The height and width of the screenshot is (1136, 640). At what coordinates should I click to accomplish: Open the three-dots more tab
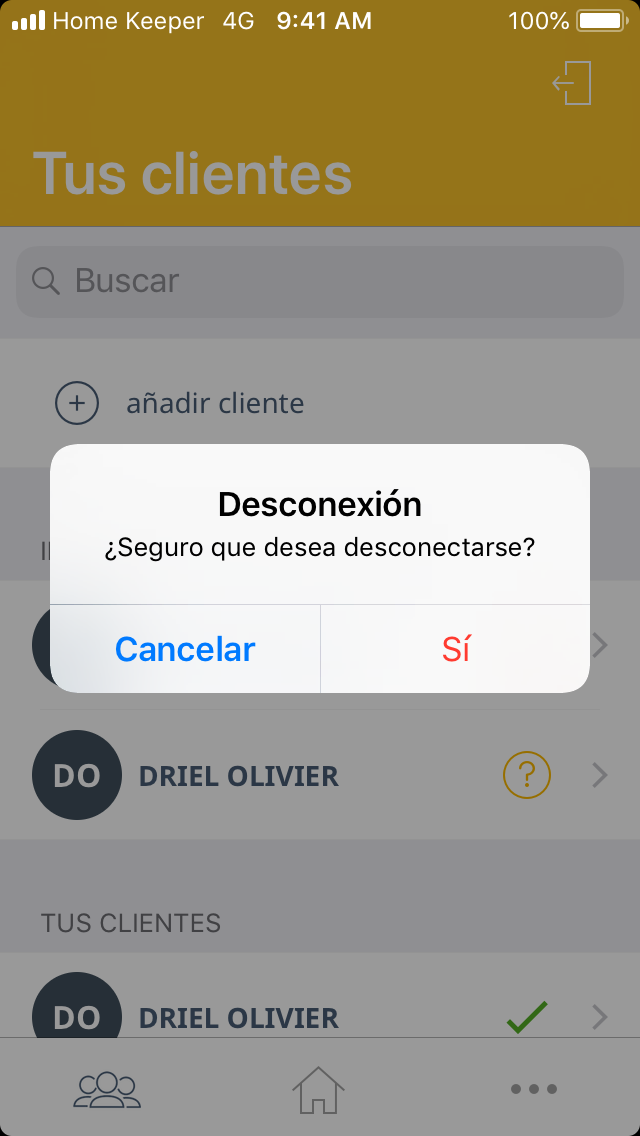pyautogui.click(x=533, y=1088)
